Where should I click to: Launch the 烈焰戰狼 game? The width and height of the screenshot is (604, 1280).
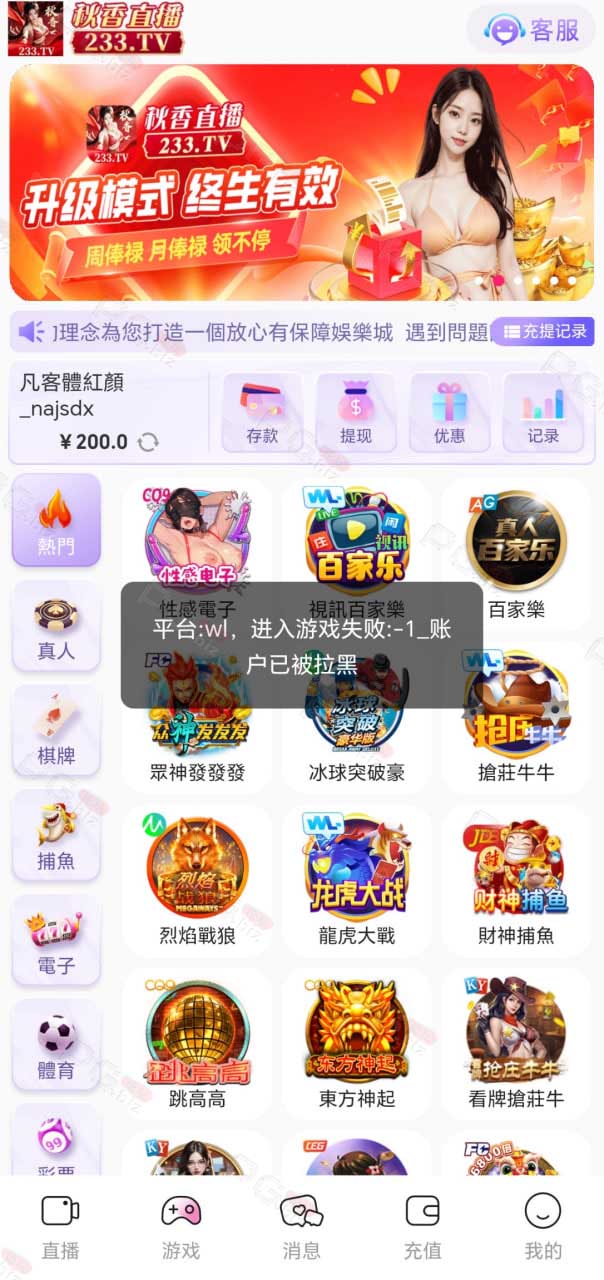197,879
